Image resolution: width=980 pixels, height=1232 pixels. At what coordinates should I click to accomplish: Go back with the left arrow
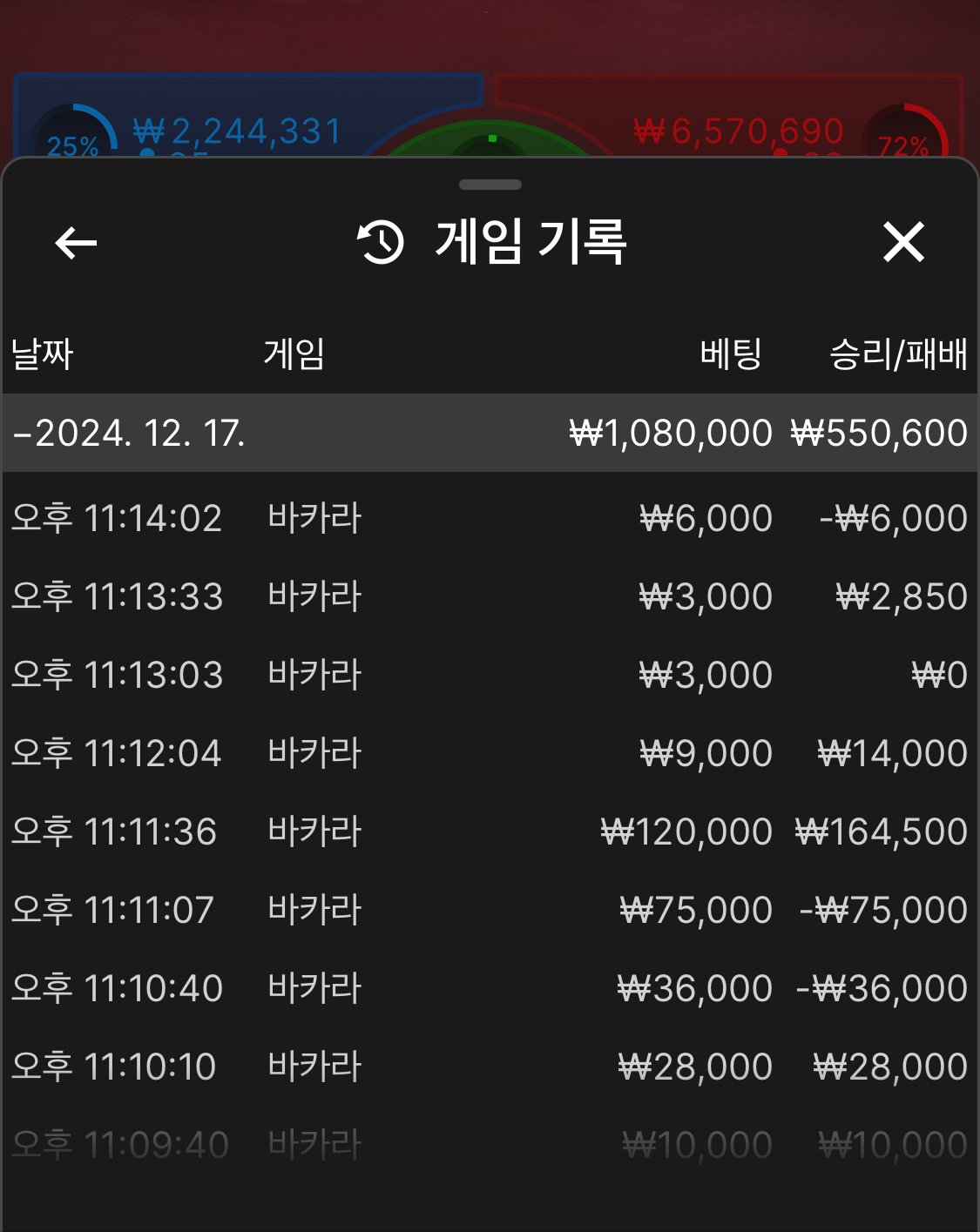(76, 242)
